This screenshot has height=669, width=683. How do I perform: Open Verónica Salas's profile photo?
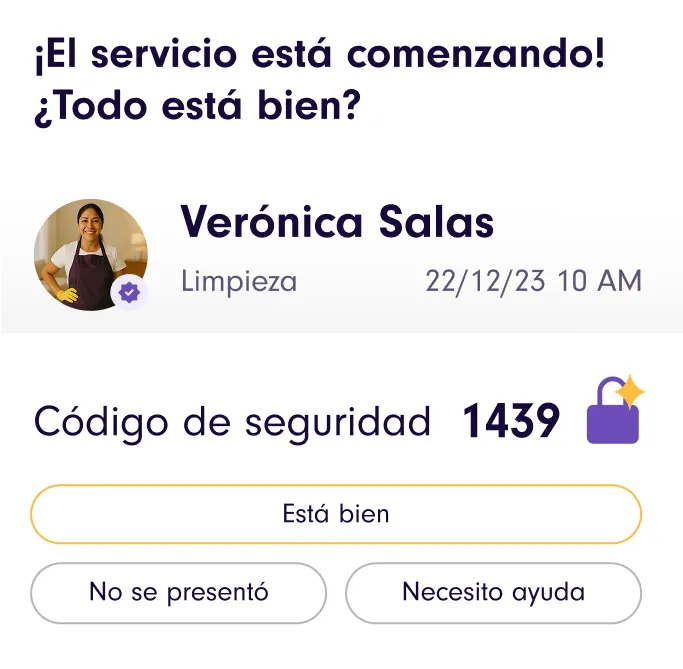91,255
